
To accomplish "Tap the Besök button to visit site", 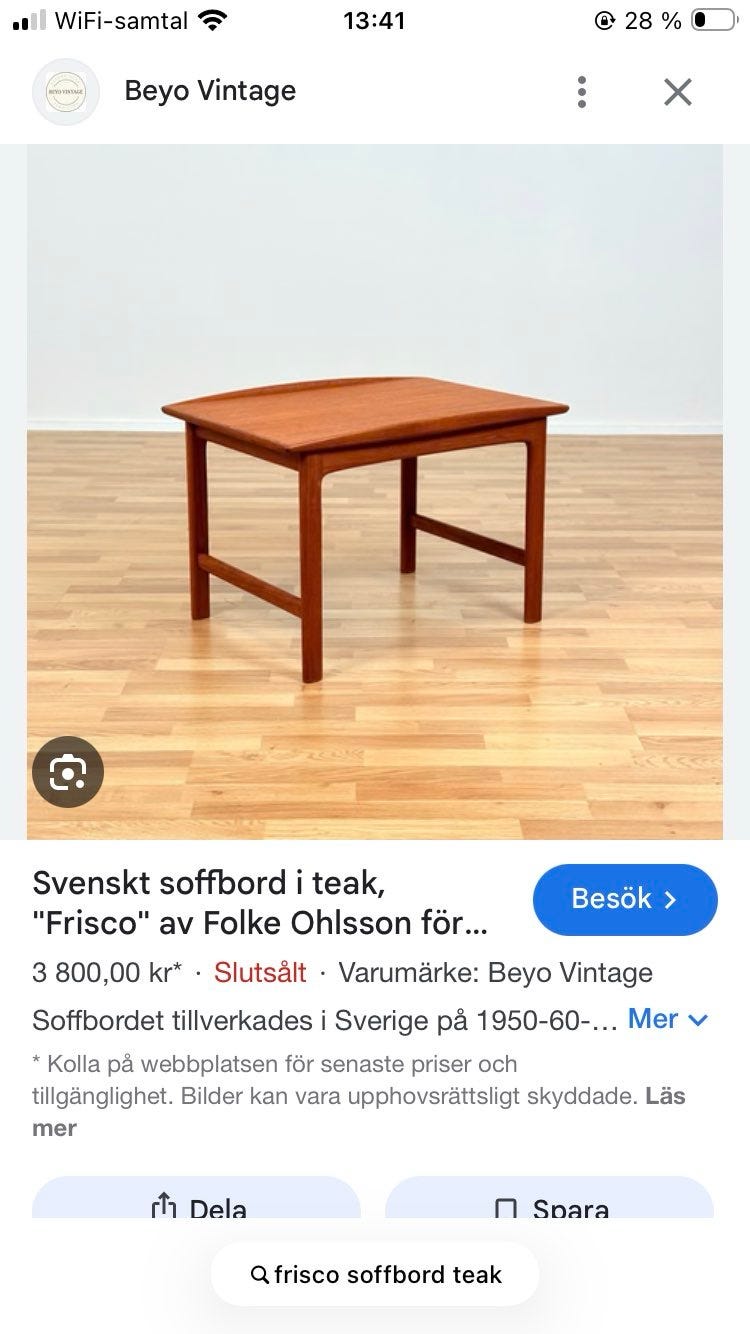I will tap(625, 899).
